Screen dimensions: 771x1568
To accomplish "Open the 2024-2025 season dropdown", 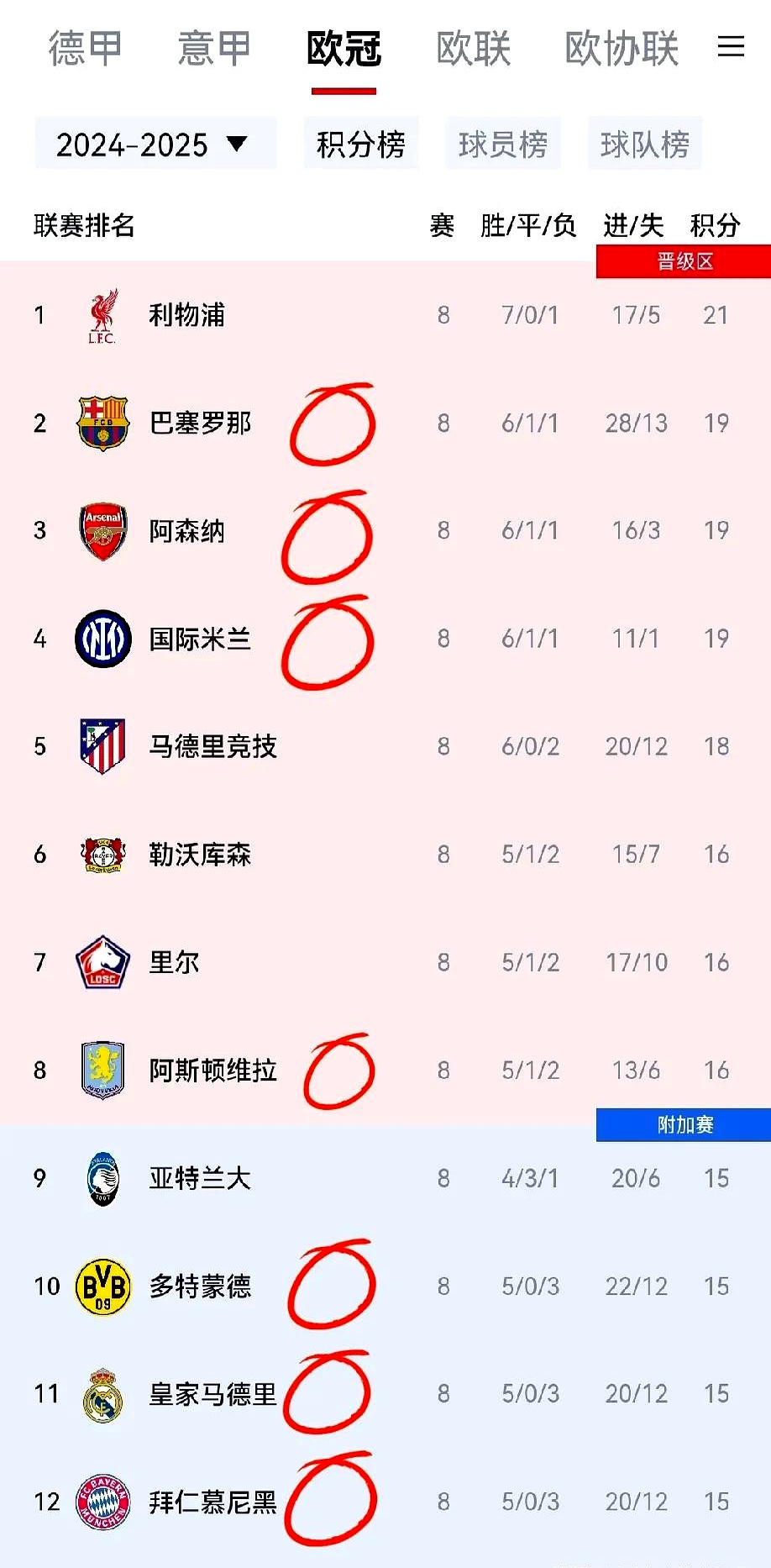I will tap(155, 144).
